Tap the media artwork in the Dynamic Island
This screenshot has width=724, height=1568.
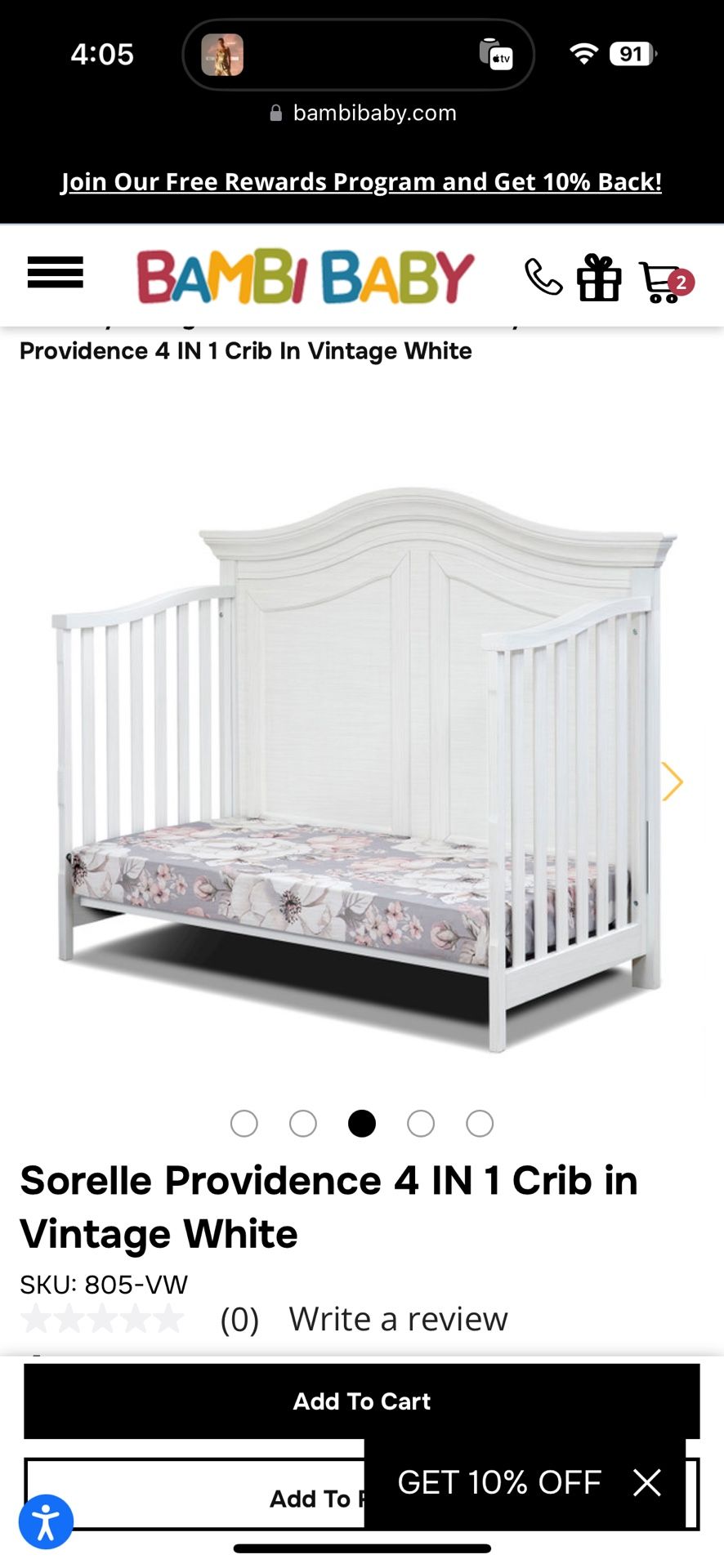coord(223,56)
